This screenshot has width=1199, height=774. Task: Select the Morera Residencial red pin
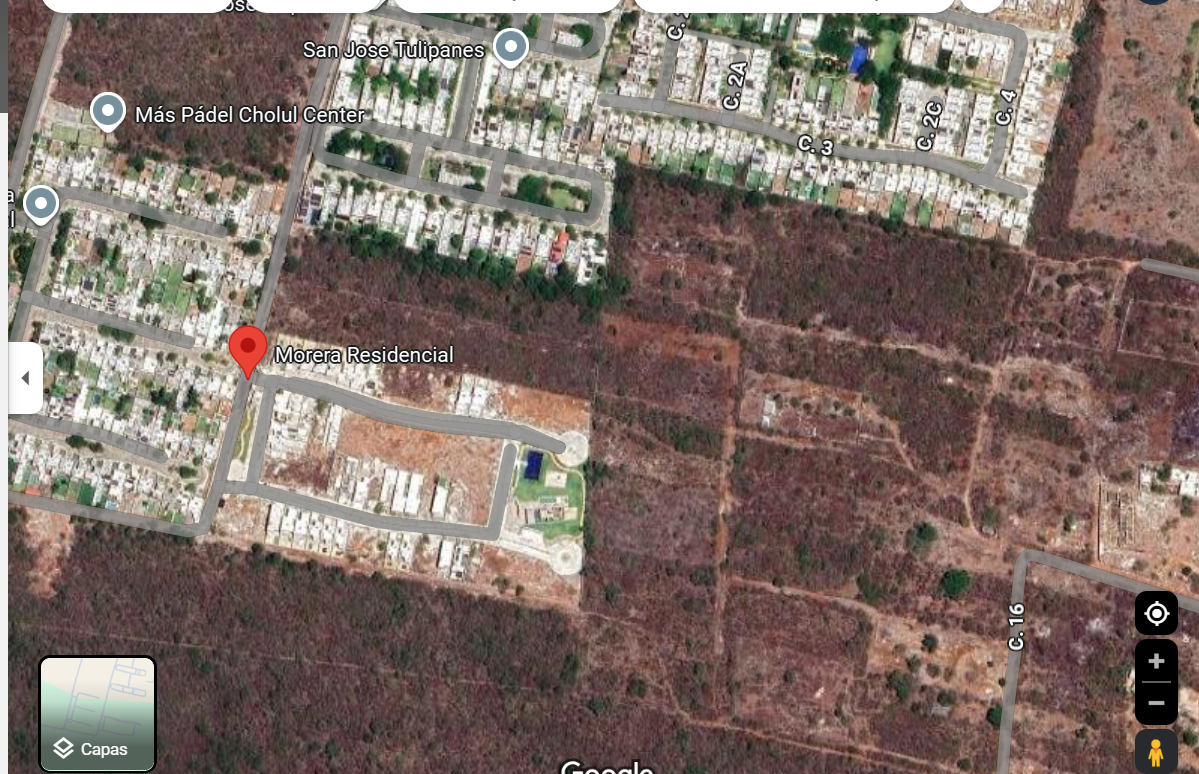247,350
